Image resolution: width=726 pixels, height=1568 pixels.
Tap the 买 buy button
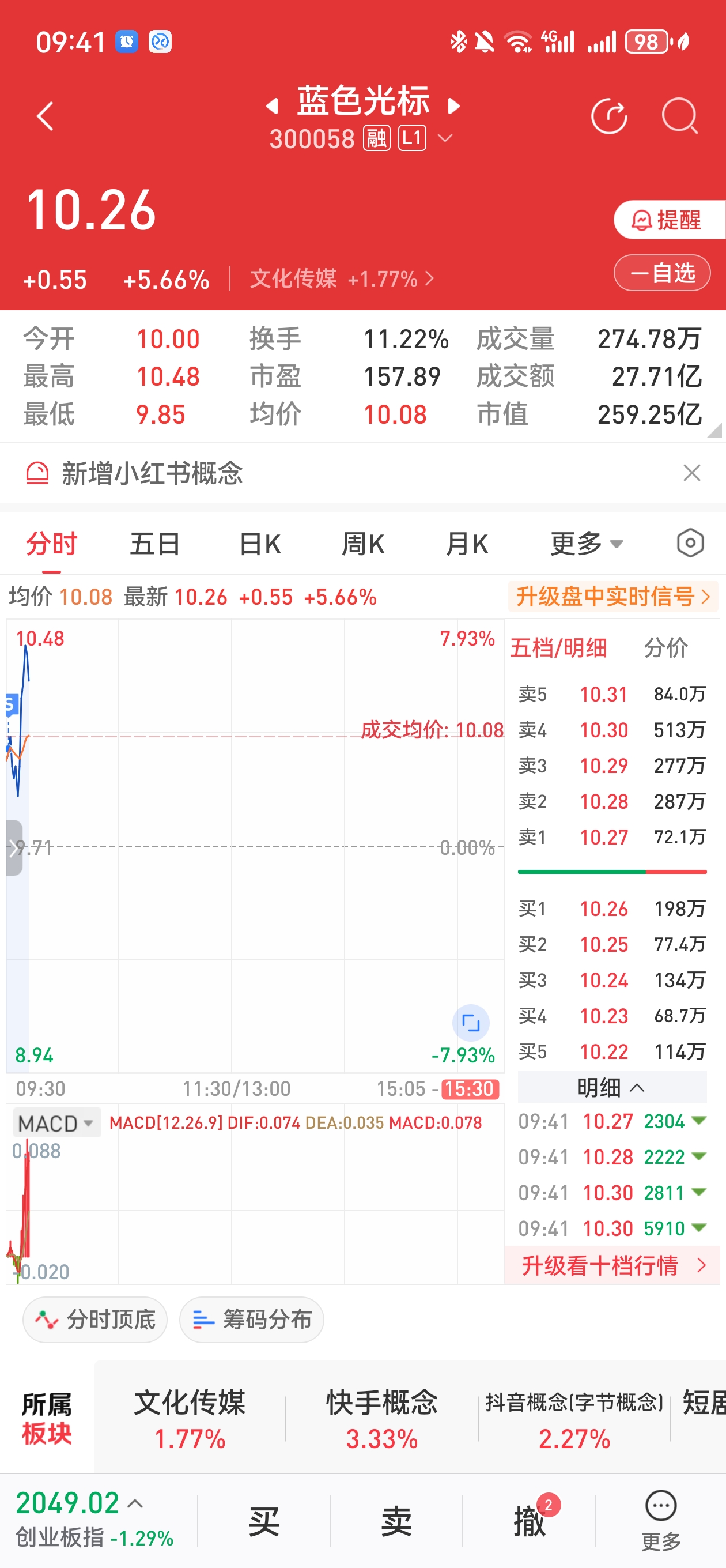263,1521
